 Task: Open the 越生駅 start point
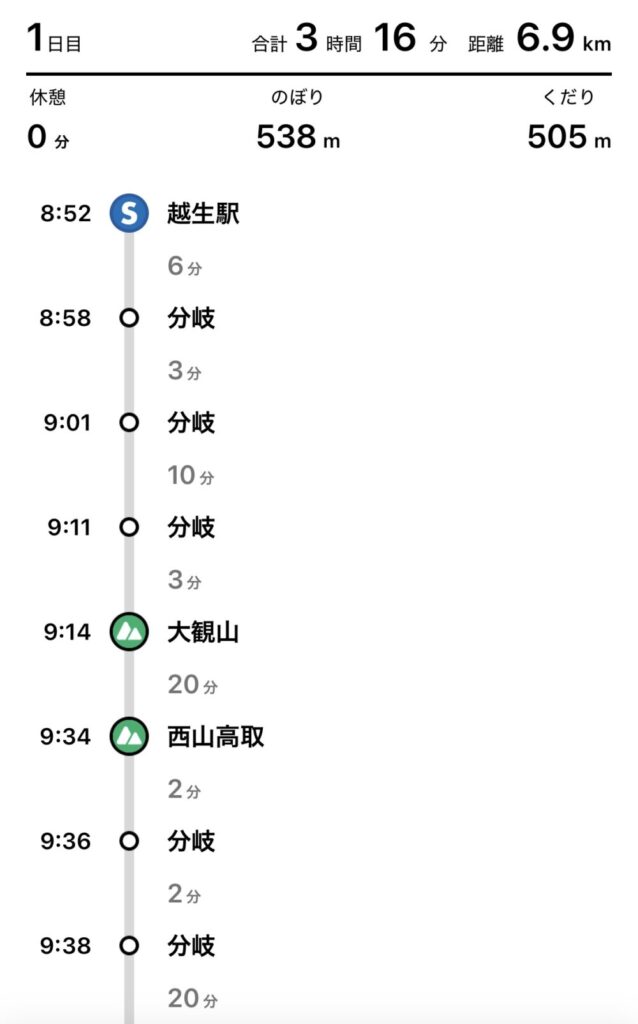click(203, 214)
